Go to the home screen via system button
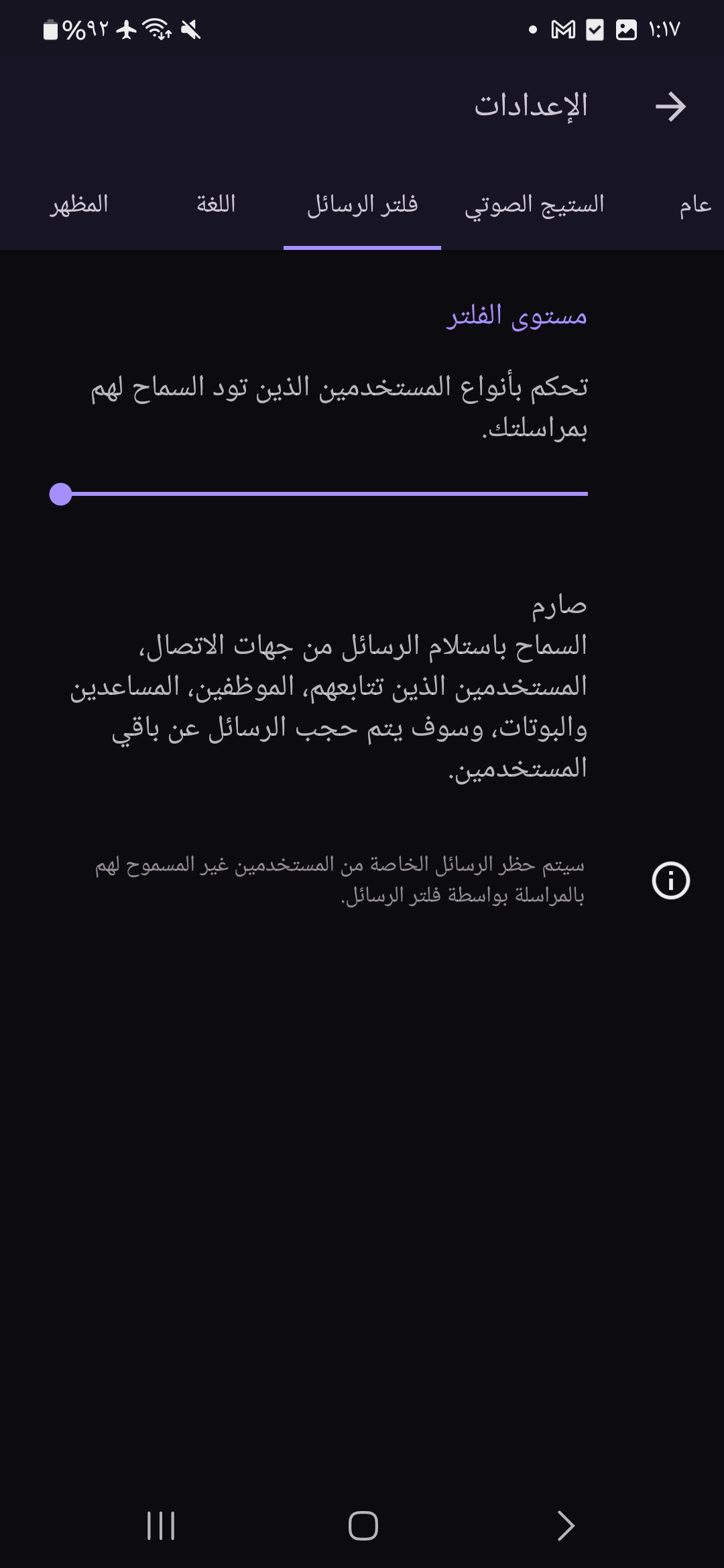Image resolution: width=724 pixels, height=1568 pixels. tap(363, 1526)
